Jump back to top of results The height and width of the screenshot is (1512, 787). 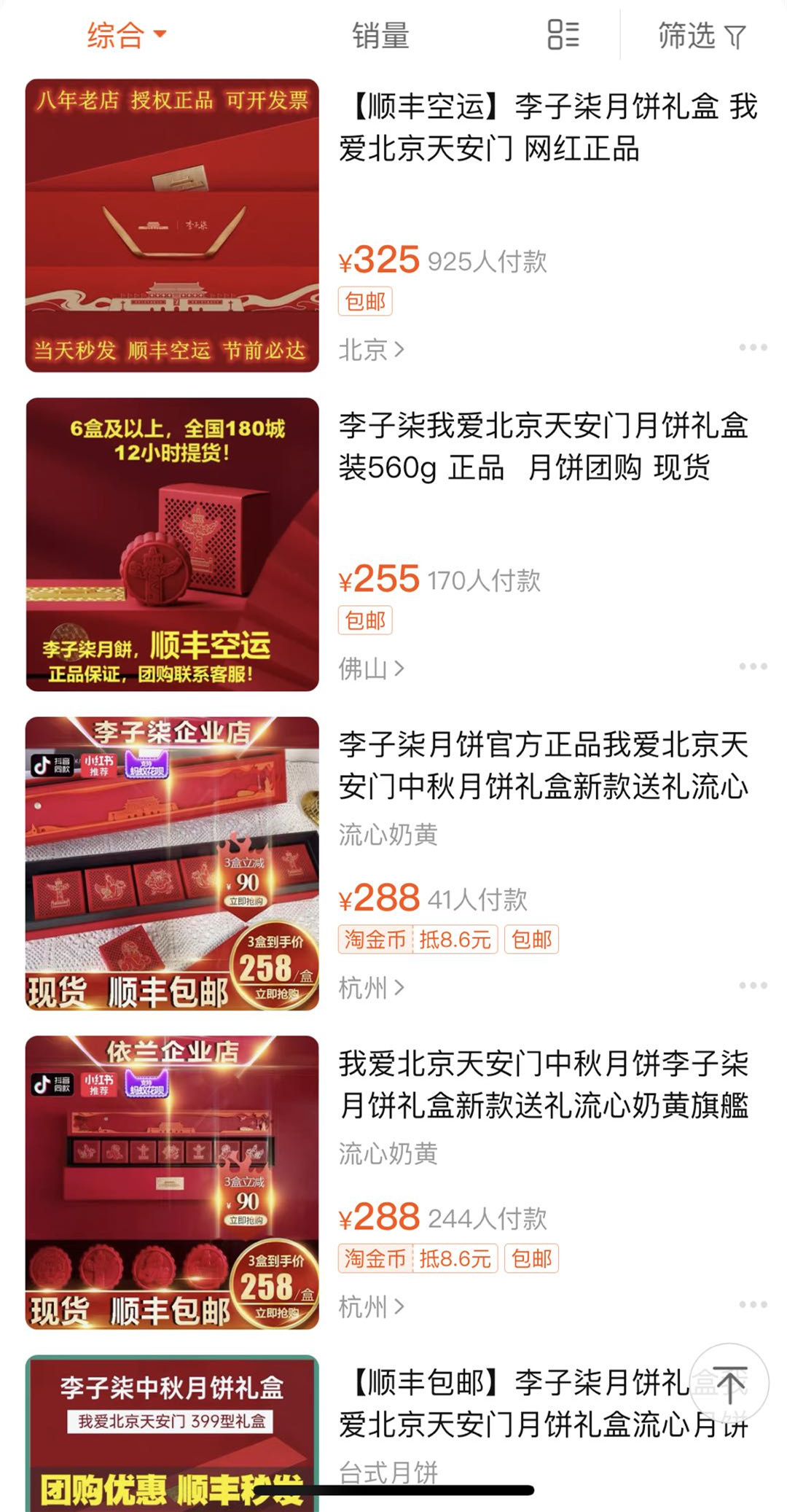pyautogui.click(x=729, y=1384)
